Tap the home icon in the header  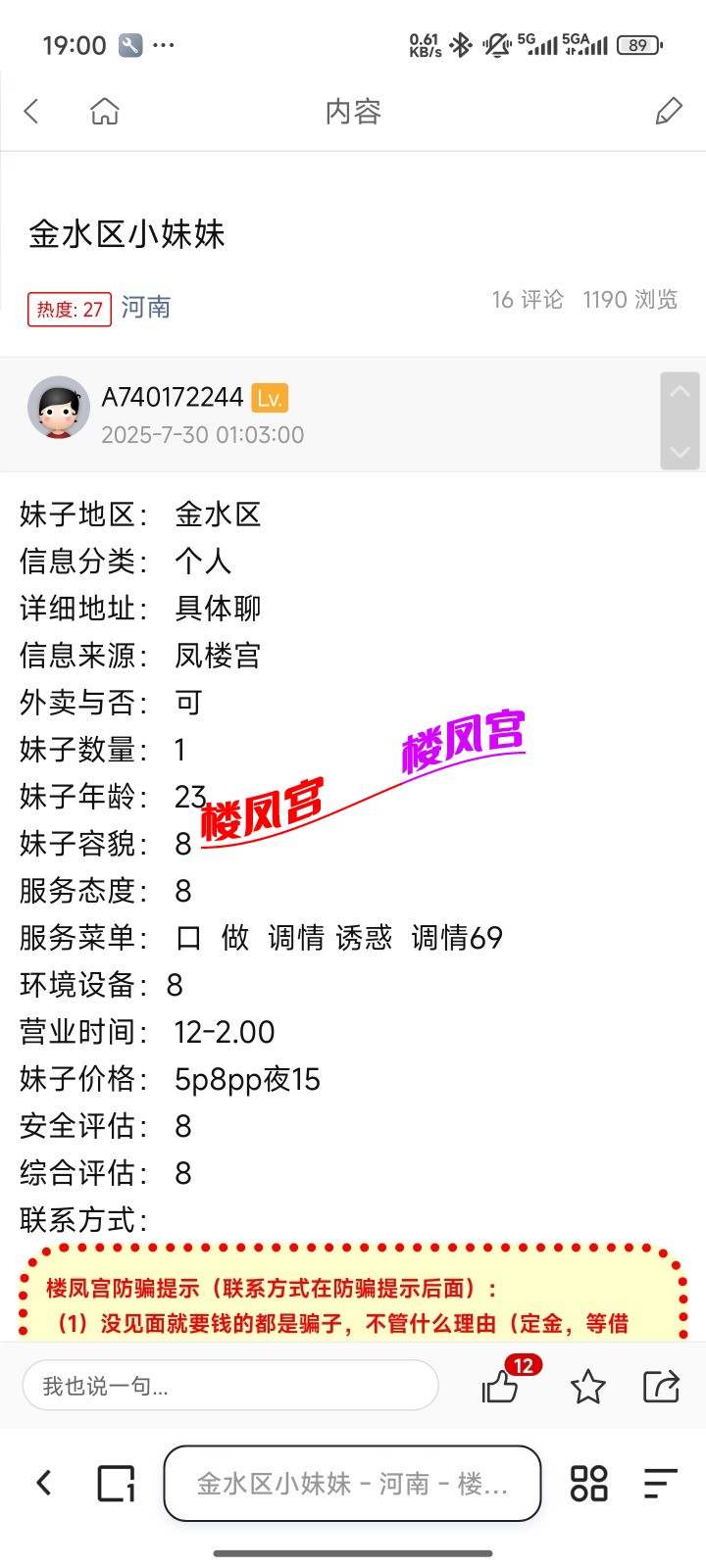[x=104, y=111]
